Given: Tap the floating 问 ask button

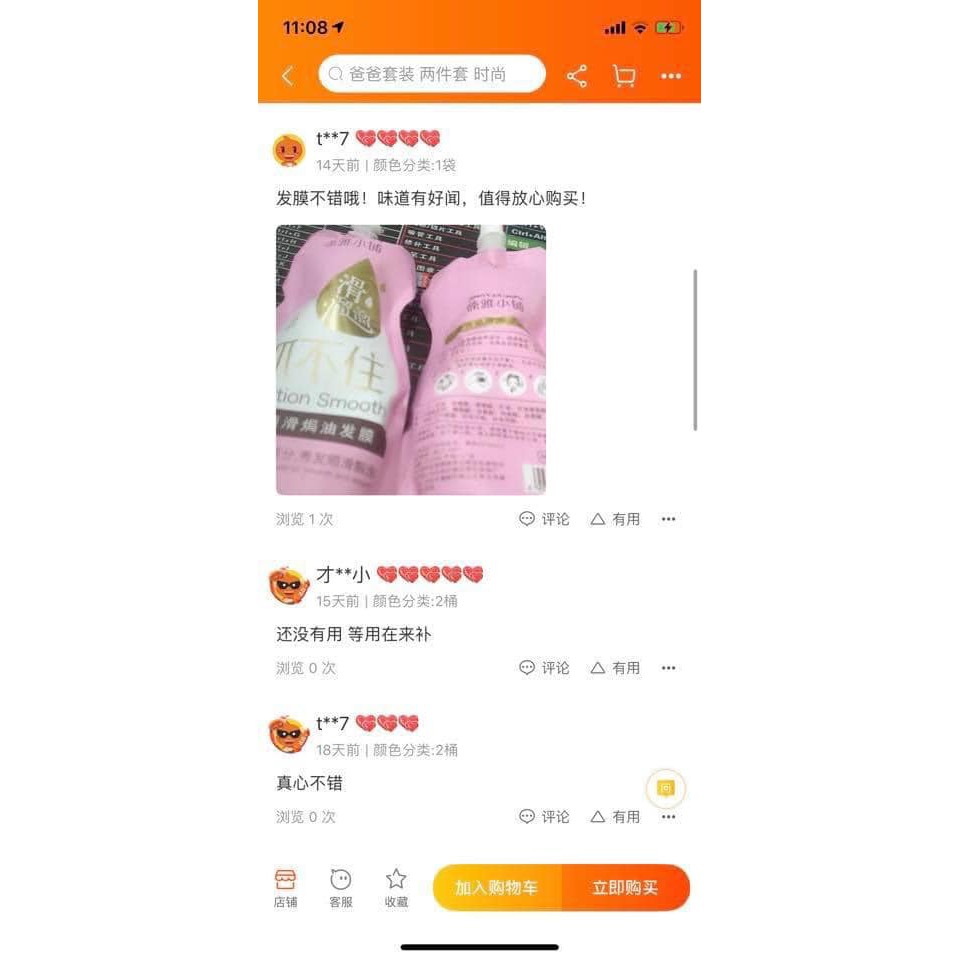Looking at the screenshot, I should (x=666, y=789).
